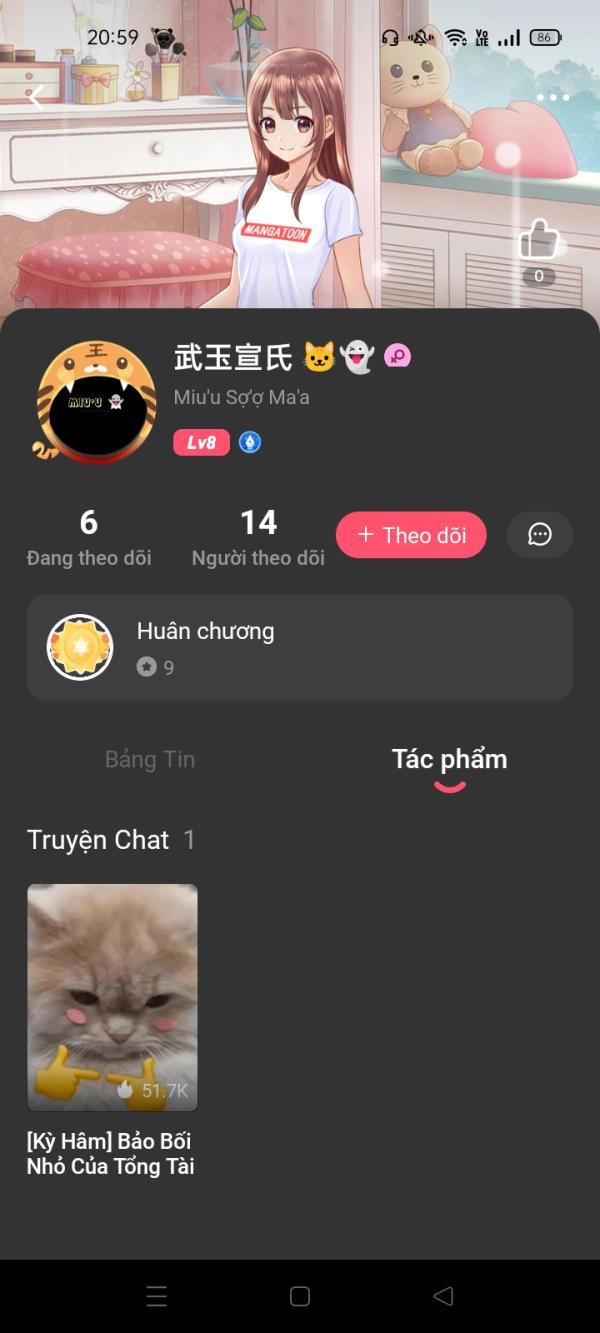Tap the Theo dõi follow button
Screen dimensions: 600x1333
point(411,535)
